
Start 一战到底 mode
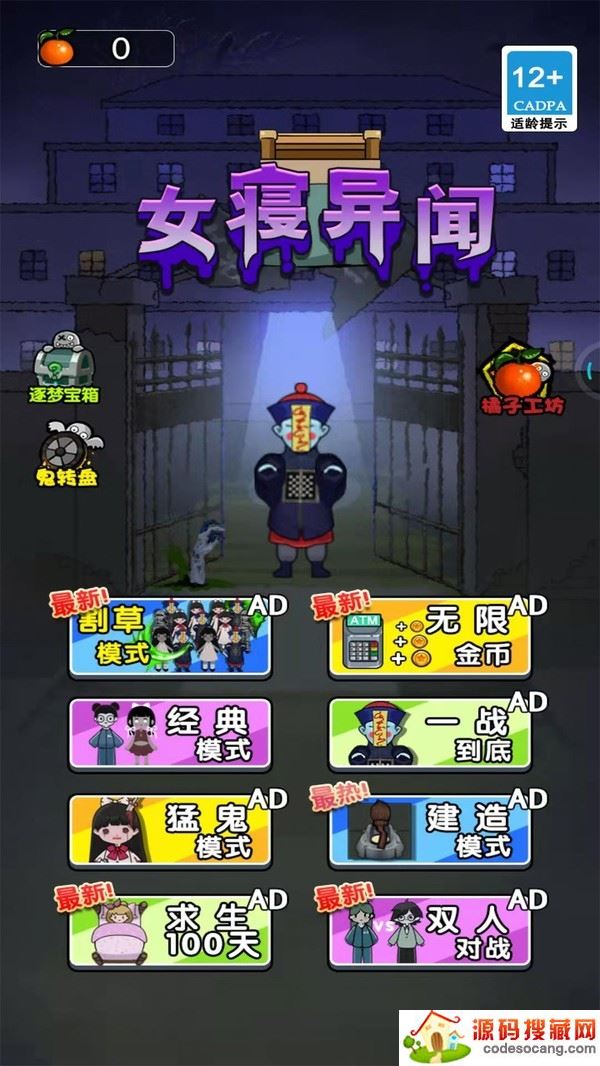(x=430, y=735)
